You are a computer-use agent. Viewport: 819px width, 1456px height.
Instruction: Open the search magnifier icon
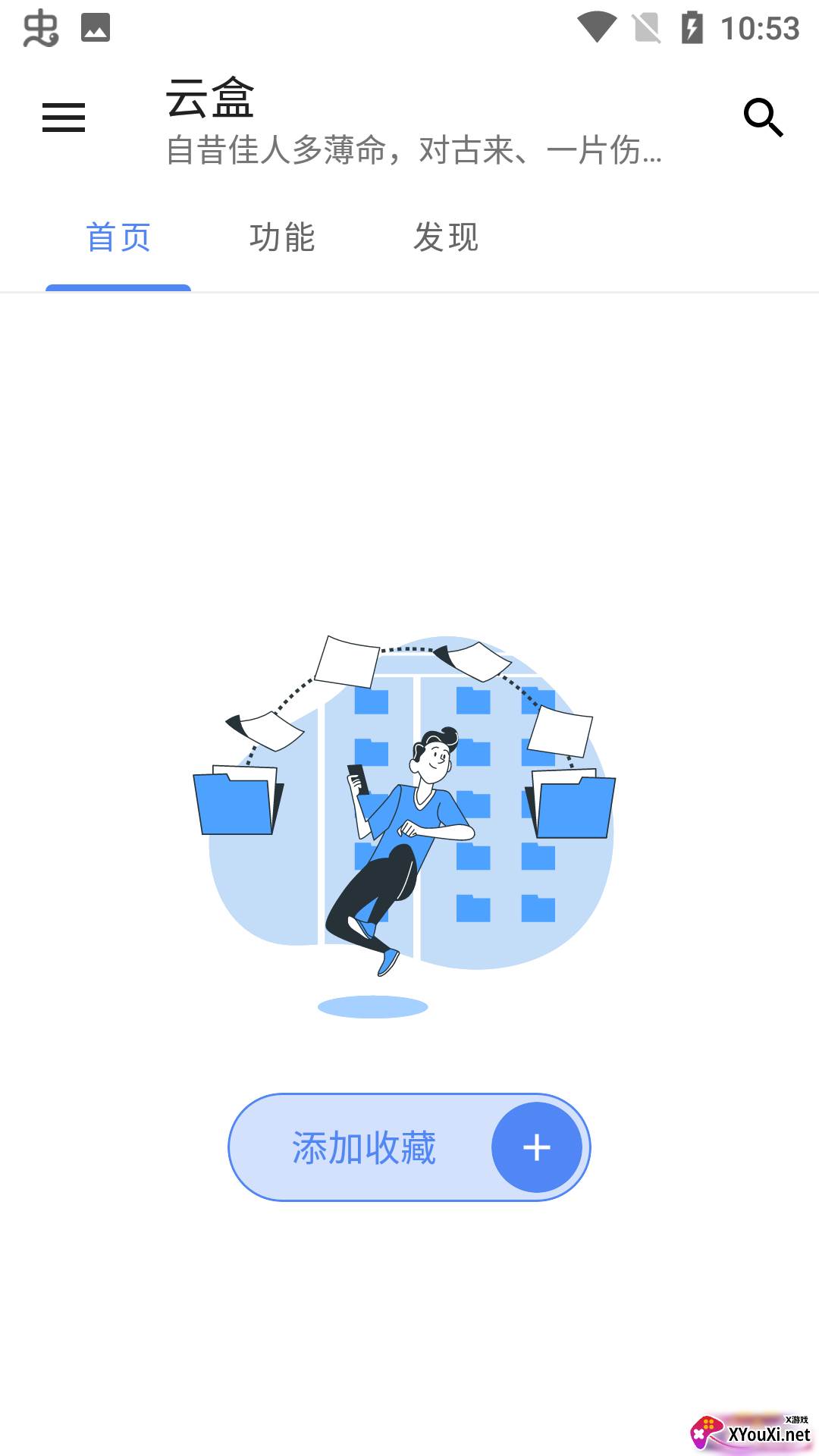(x=763, y=118)
